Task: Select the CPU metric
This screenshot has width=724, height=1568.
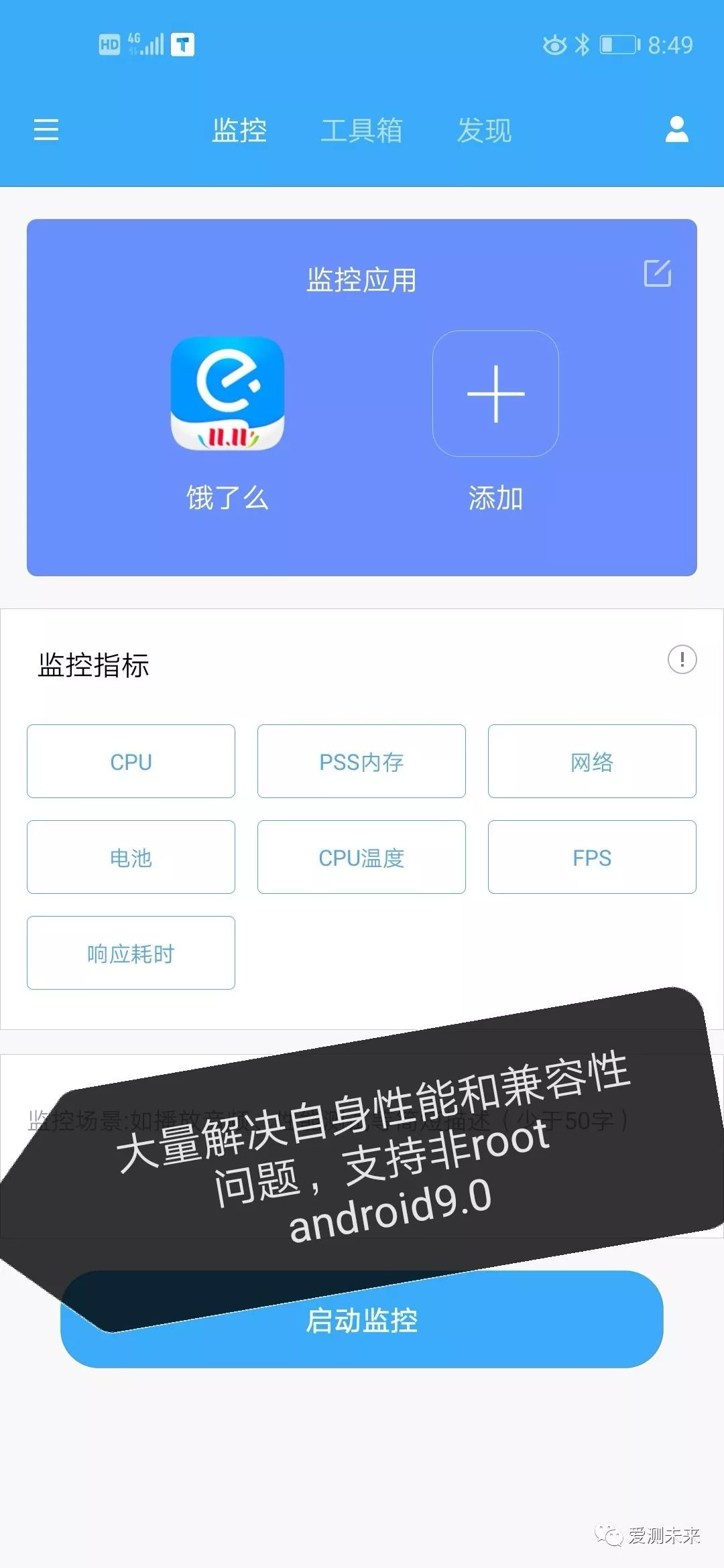Action: coord(131,761)
